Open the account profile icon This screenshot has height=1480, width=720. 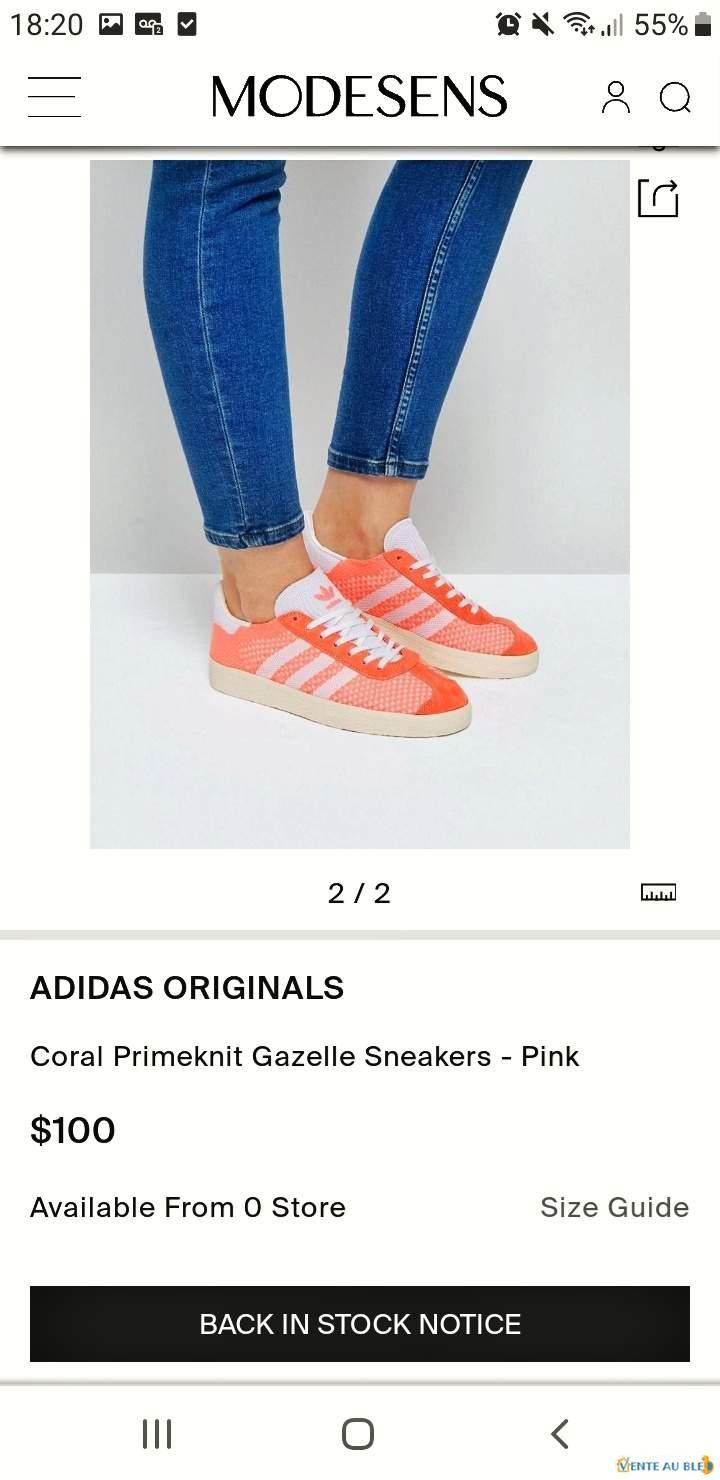point(616,97)
